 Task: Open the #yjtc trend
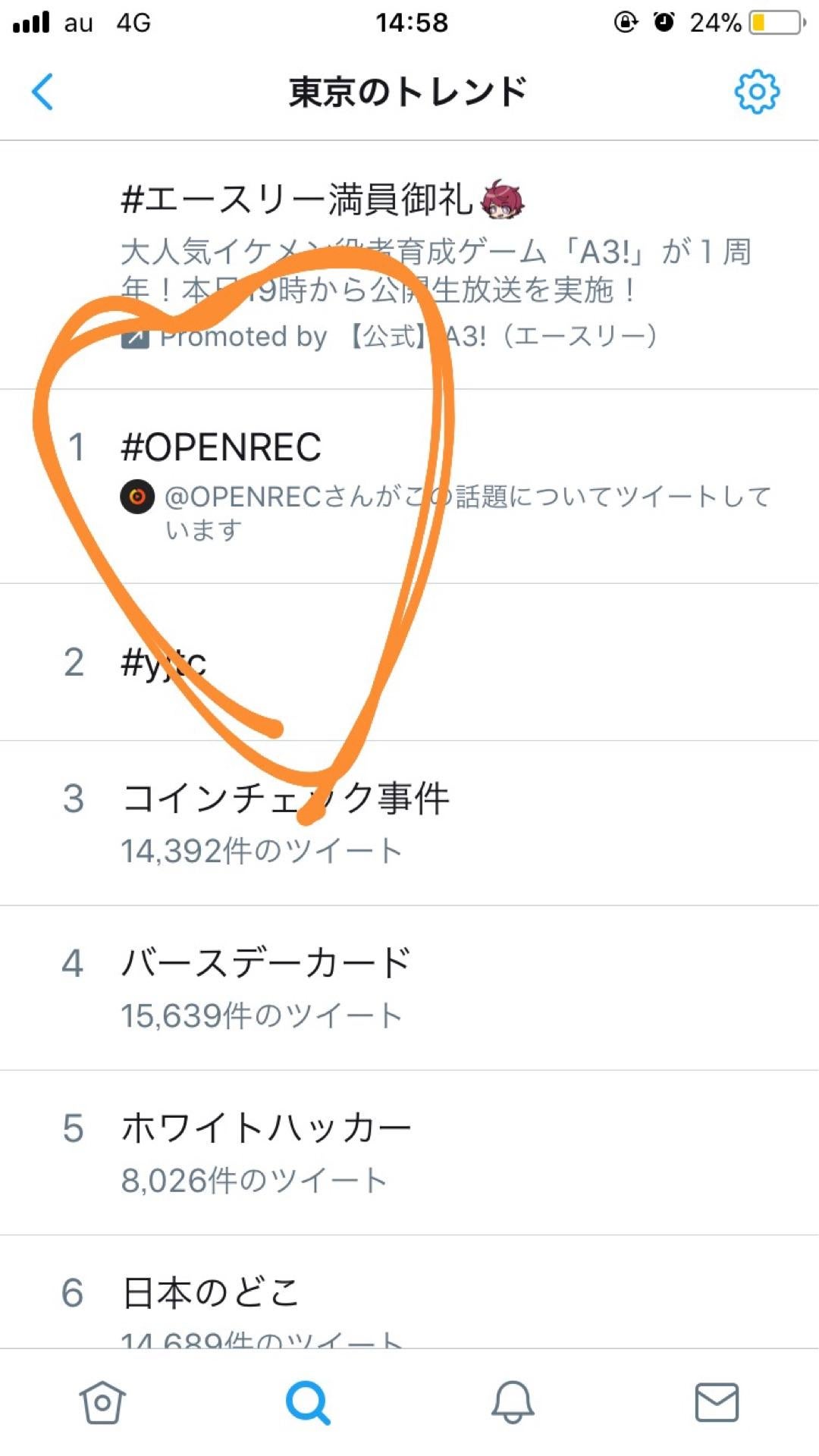tap(164, 663)
